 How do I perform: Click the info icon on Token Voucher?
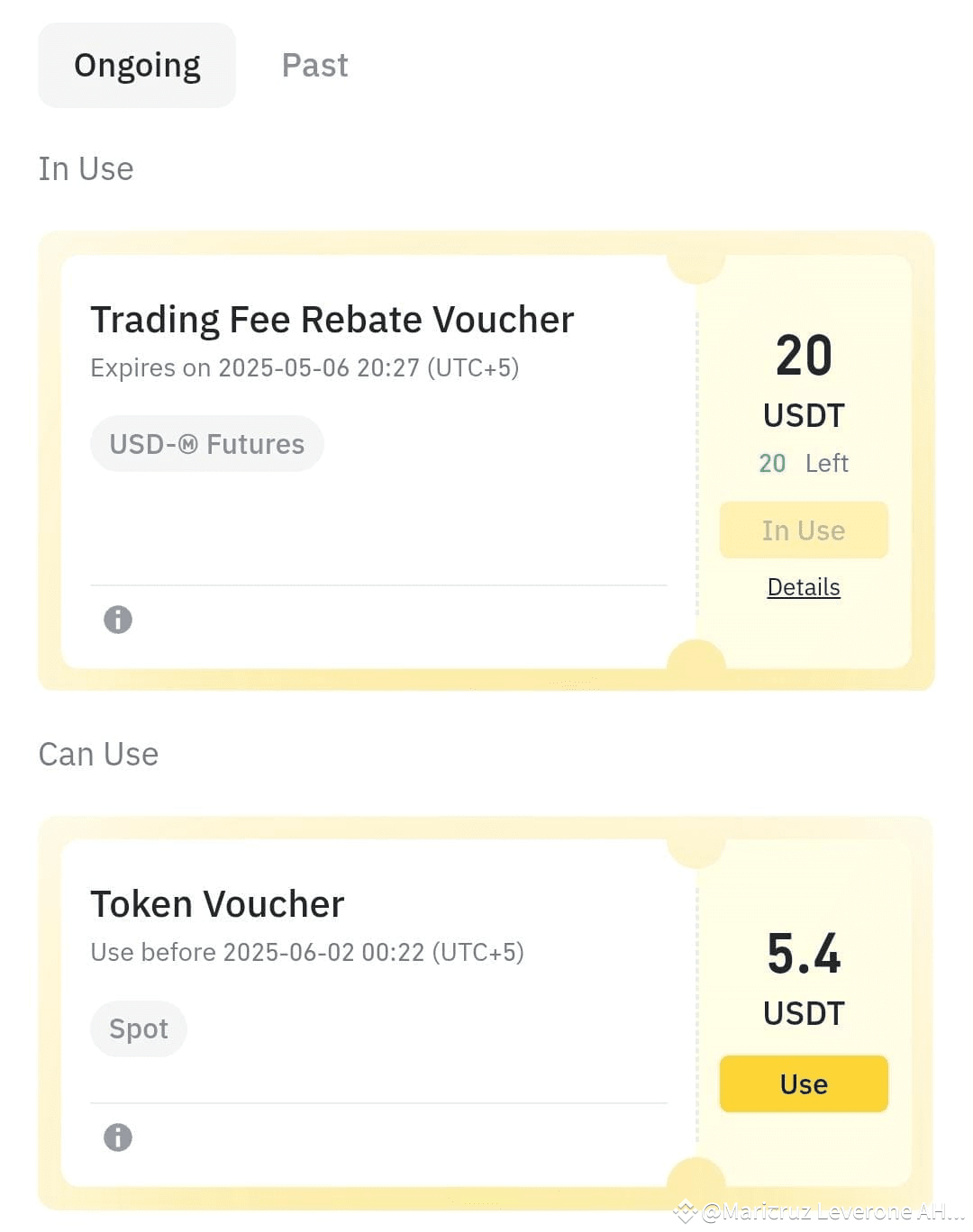pyautogui.click(x=116, y=1137)
